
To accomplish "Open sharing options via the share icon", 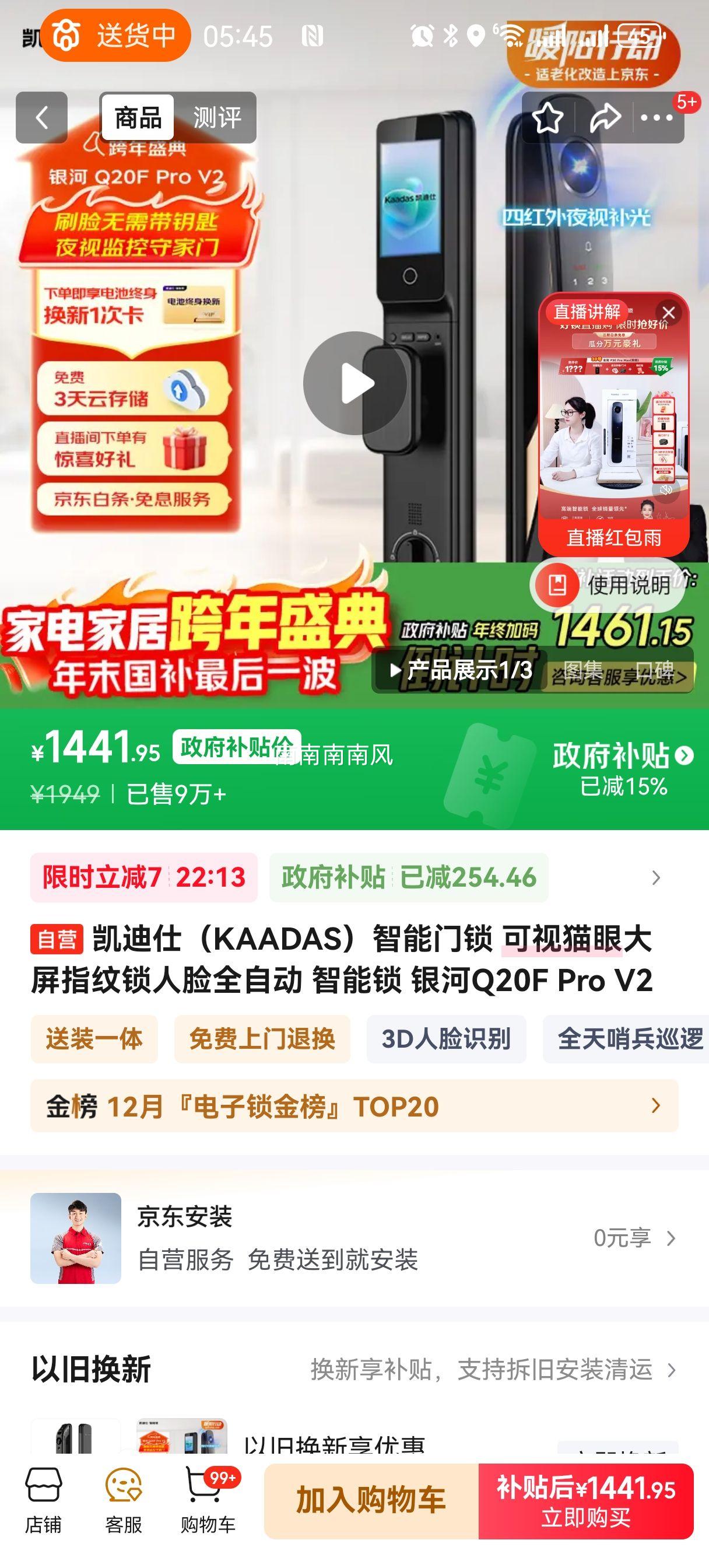I will pyautogui.click(x=606, y=116).
